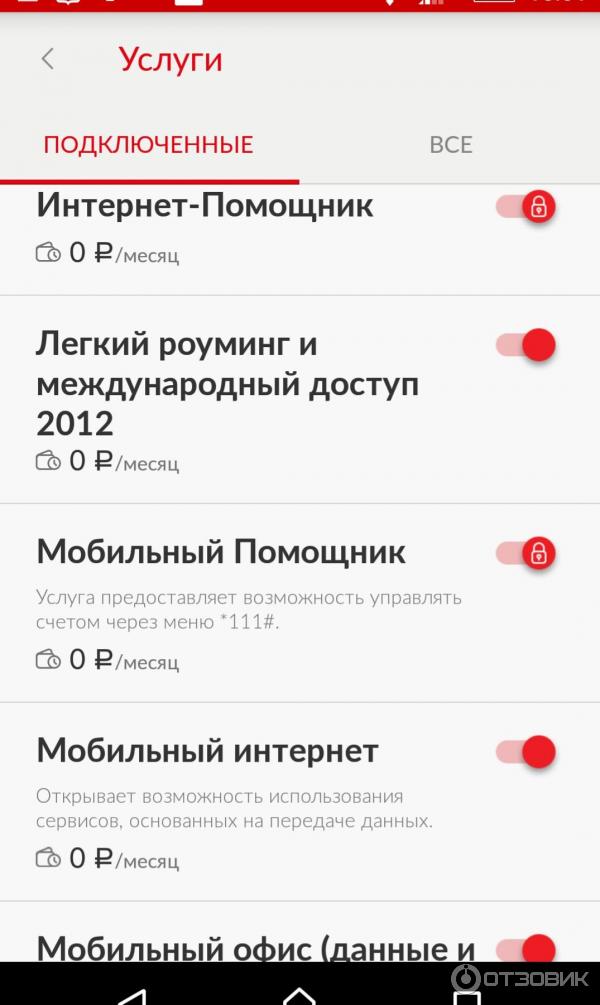Disable Легкий роуминг и международный доступ 2012
This screenshot has width=600, height=1005.
click(x=526, y=345)
